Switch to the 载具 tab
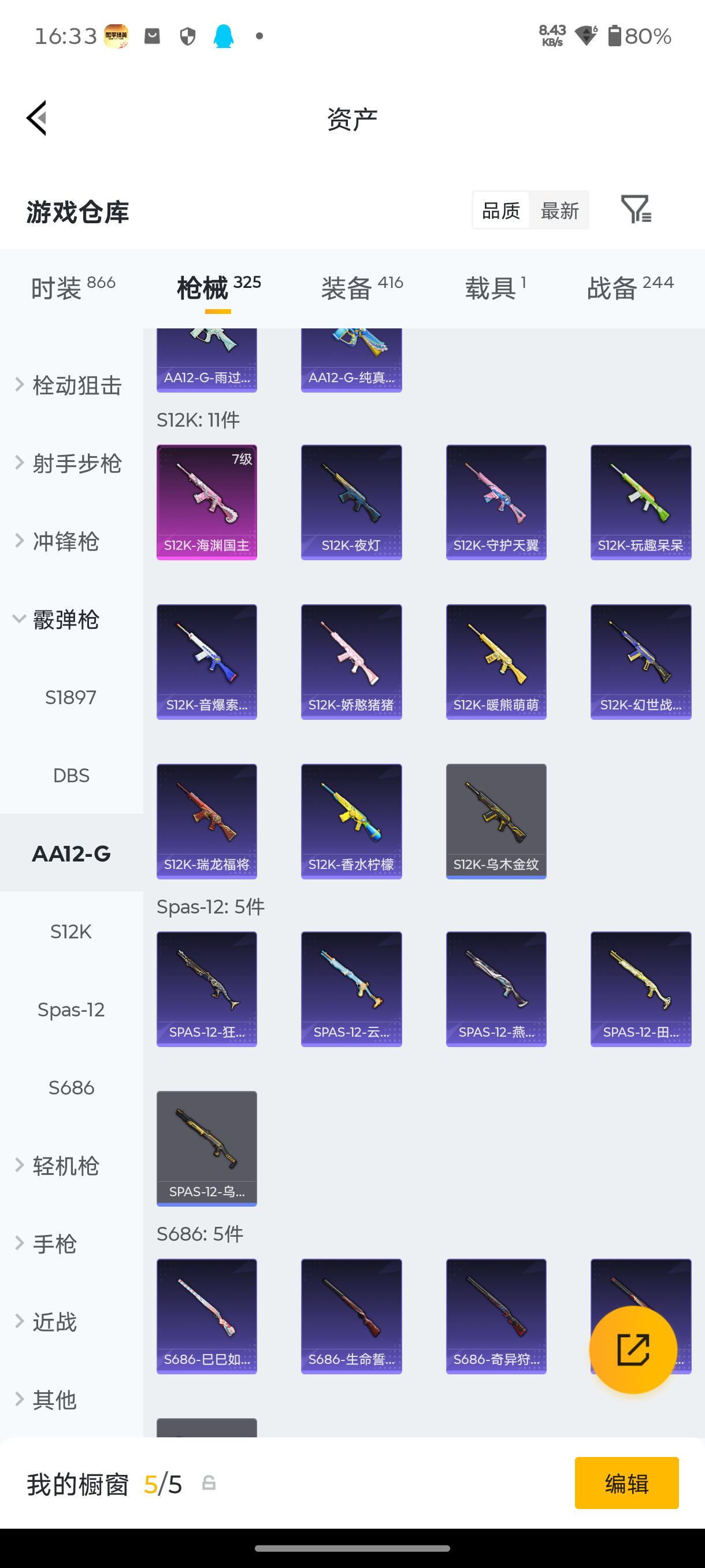 pyautogui.click(x=495, y=287)
